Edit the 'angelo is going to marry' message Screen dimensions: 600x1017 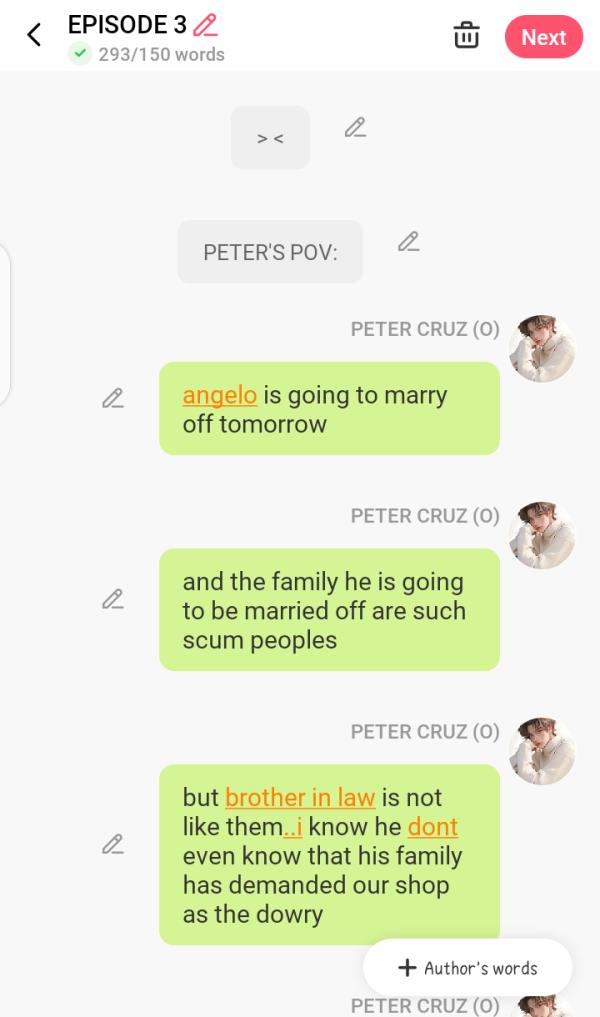(113, 399)
